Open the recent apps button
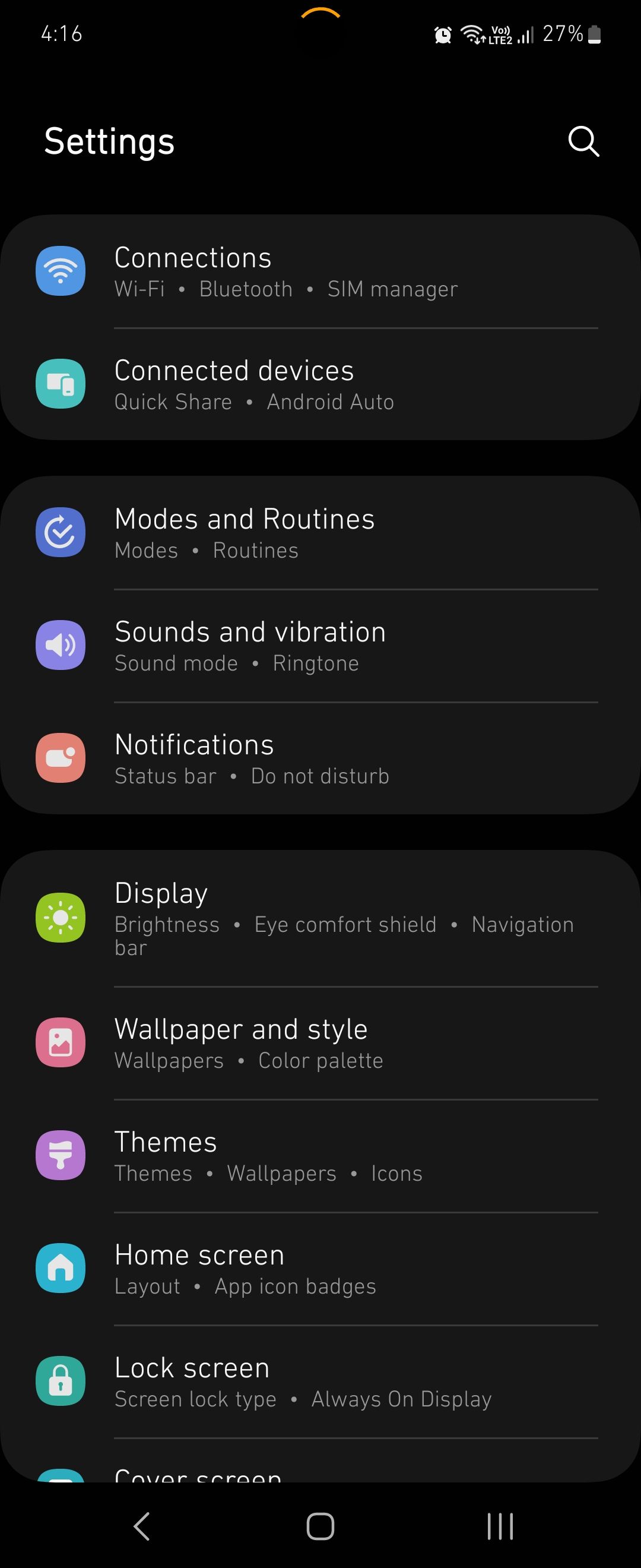The height and width of the screenshot is (1568, 641). tap(499, 1526)
